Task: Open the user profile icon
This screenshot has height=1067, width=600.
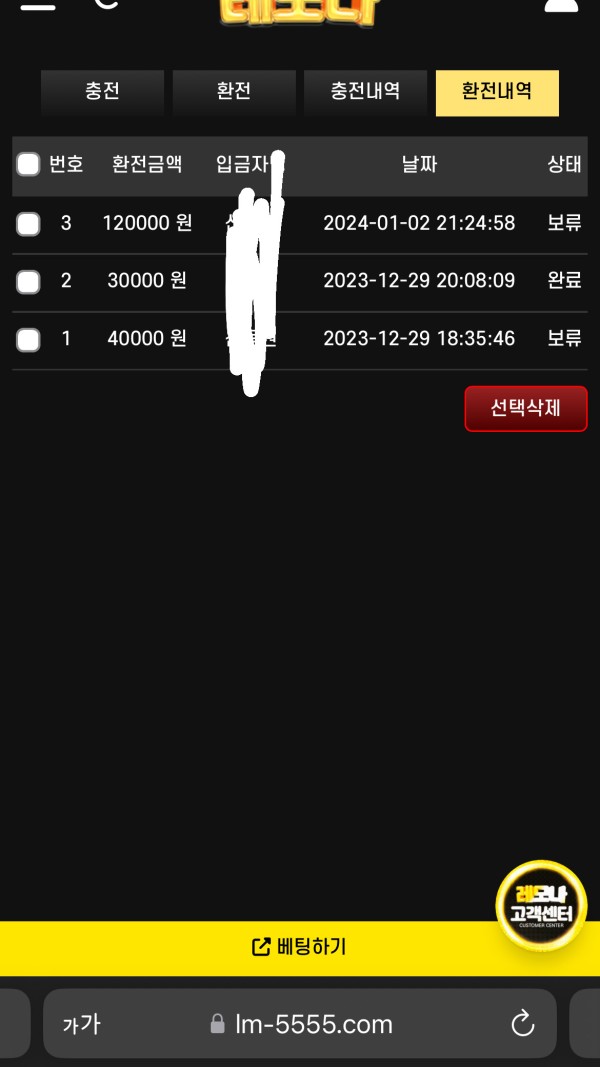Action: point(561,5)
